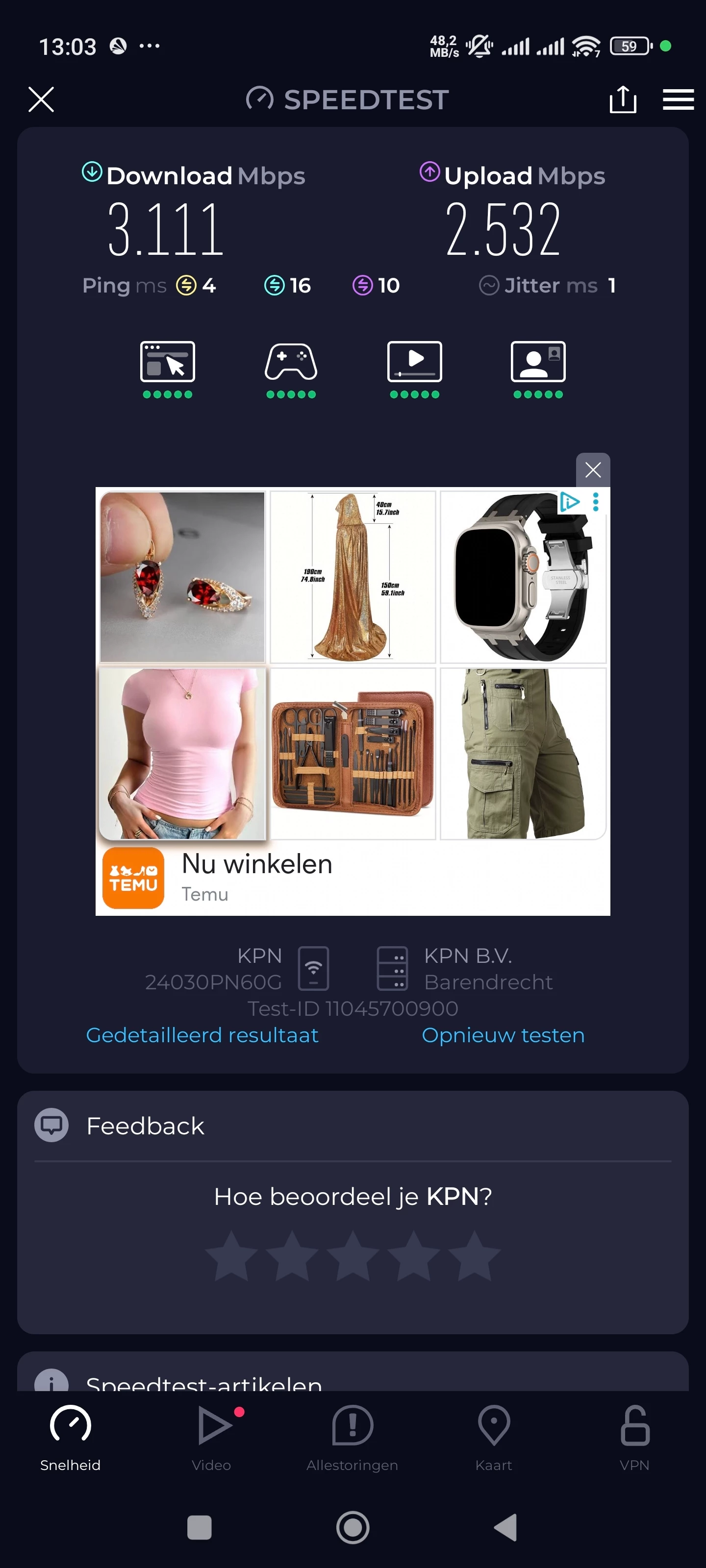Image resolution: width=706 pixels, height=1568 pixels.
Task: Open AdChoices info icon on ad
Action: [x=569, y=502]
